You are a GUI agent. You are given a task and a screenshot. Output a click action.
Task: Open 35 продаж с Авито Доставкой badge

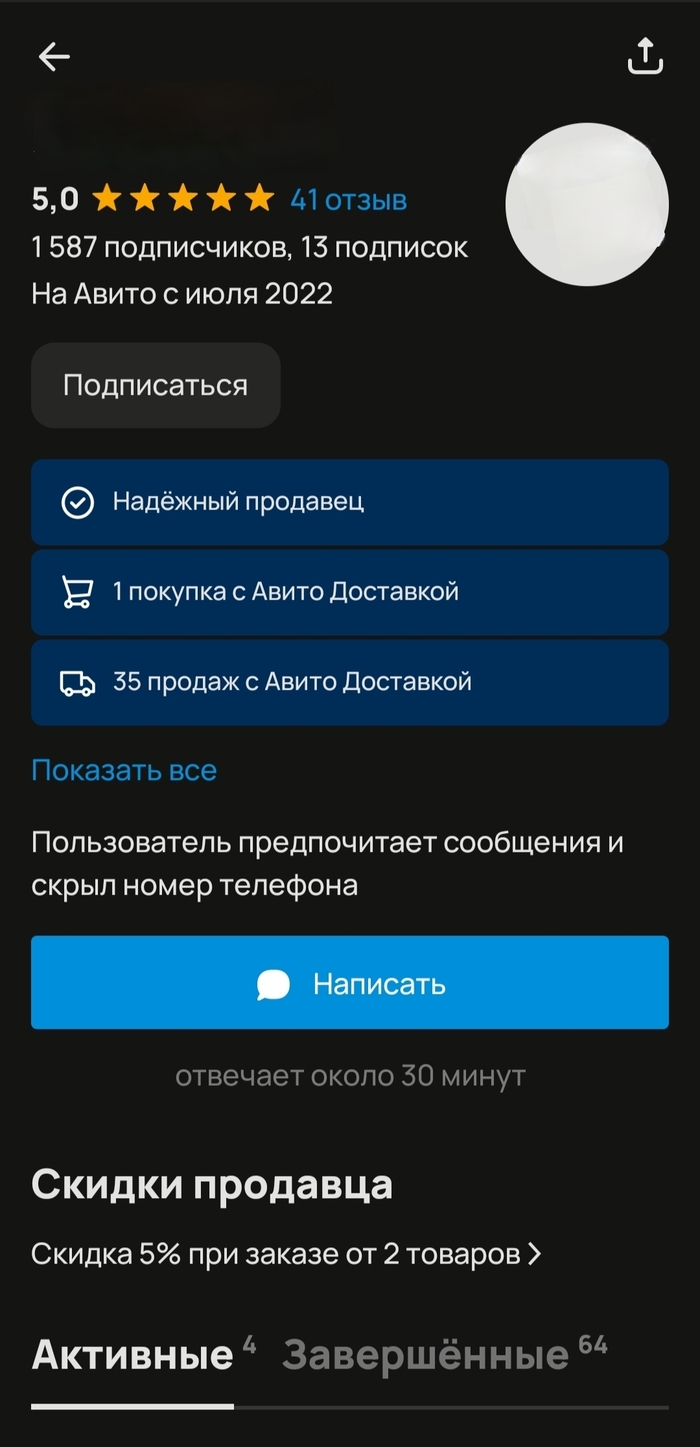(x=349, y=682)
